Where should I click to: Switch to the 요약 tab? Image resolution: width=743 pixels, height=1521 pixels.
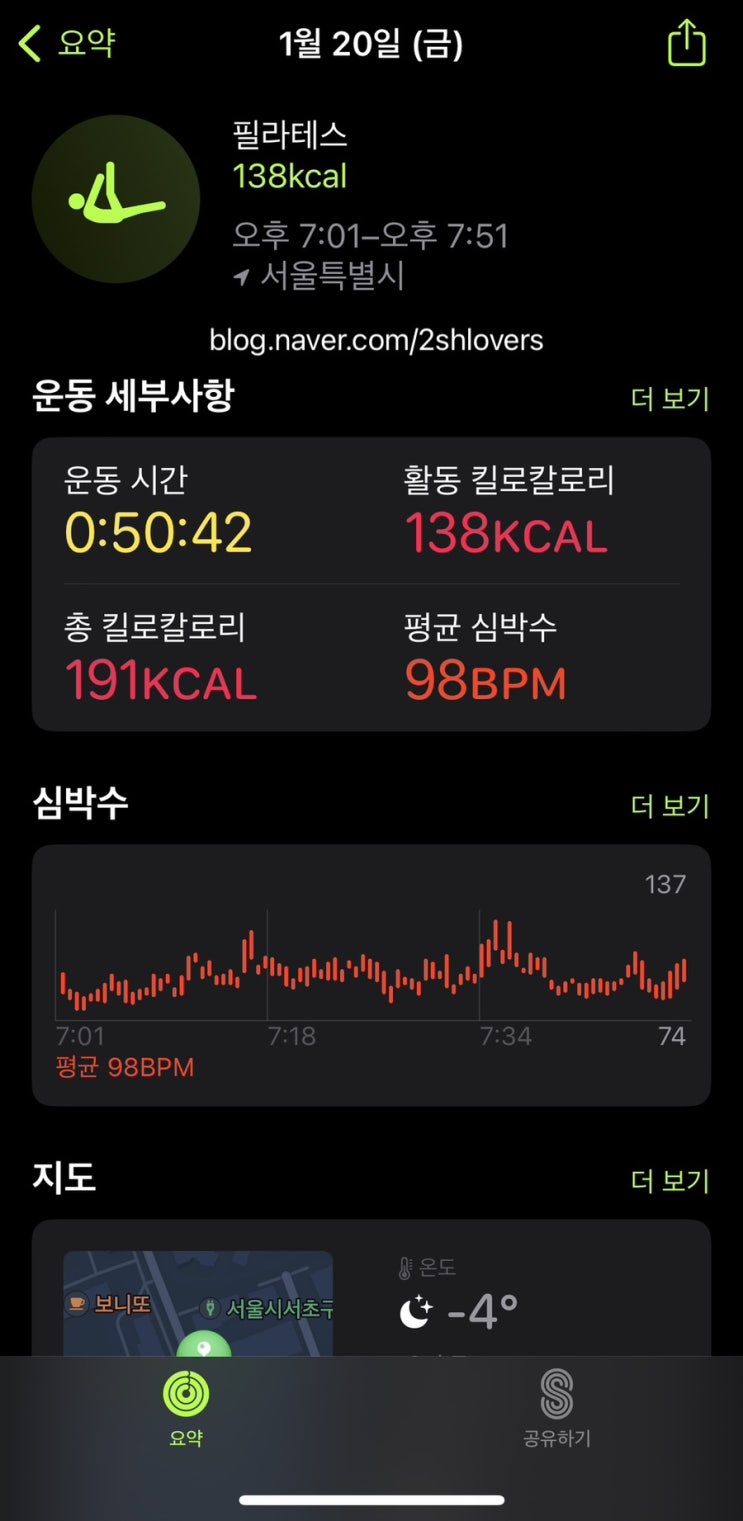tap(186, 1408)
